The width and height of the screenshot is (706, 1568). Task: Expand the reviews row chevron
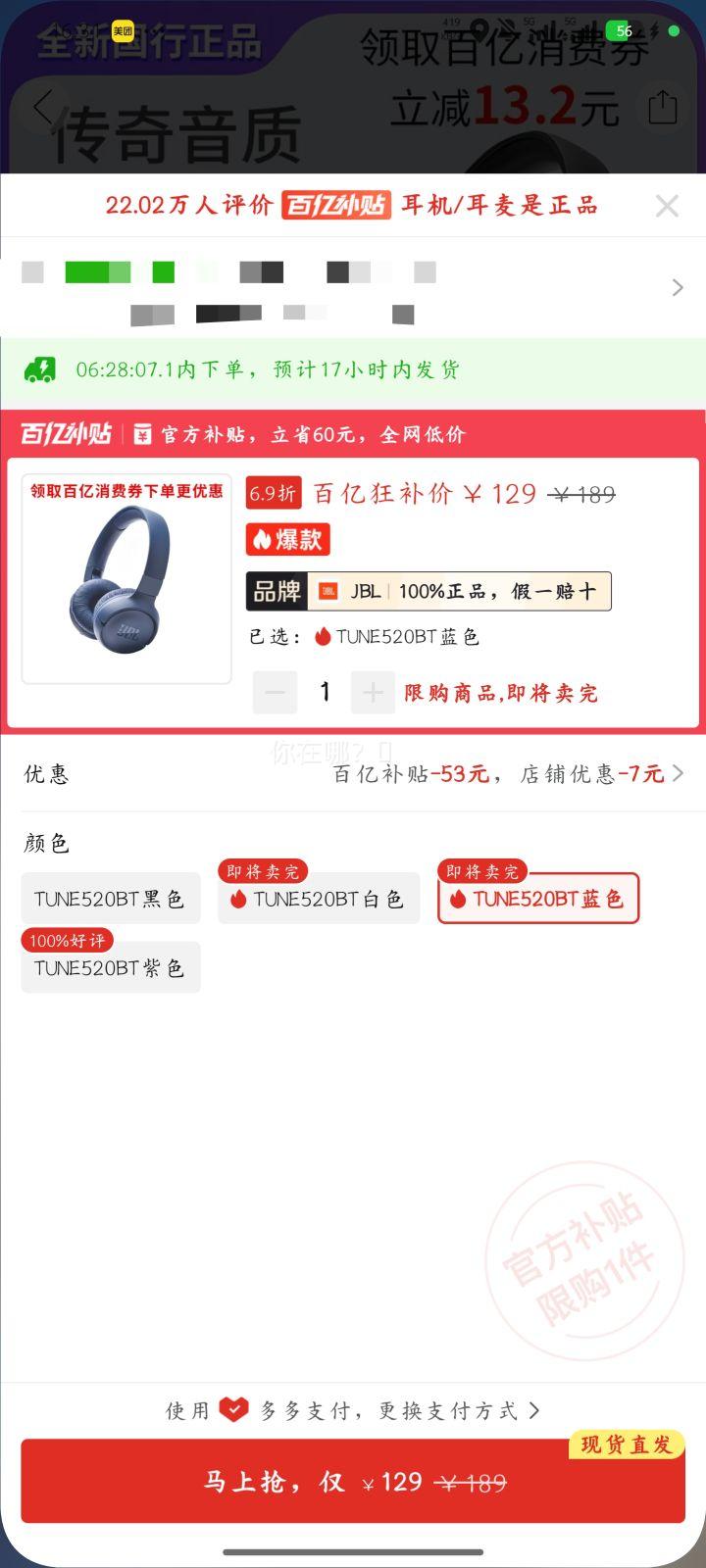pos(677,287)
